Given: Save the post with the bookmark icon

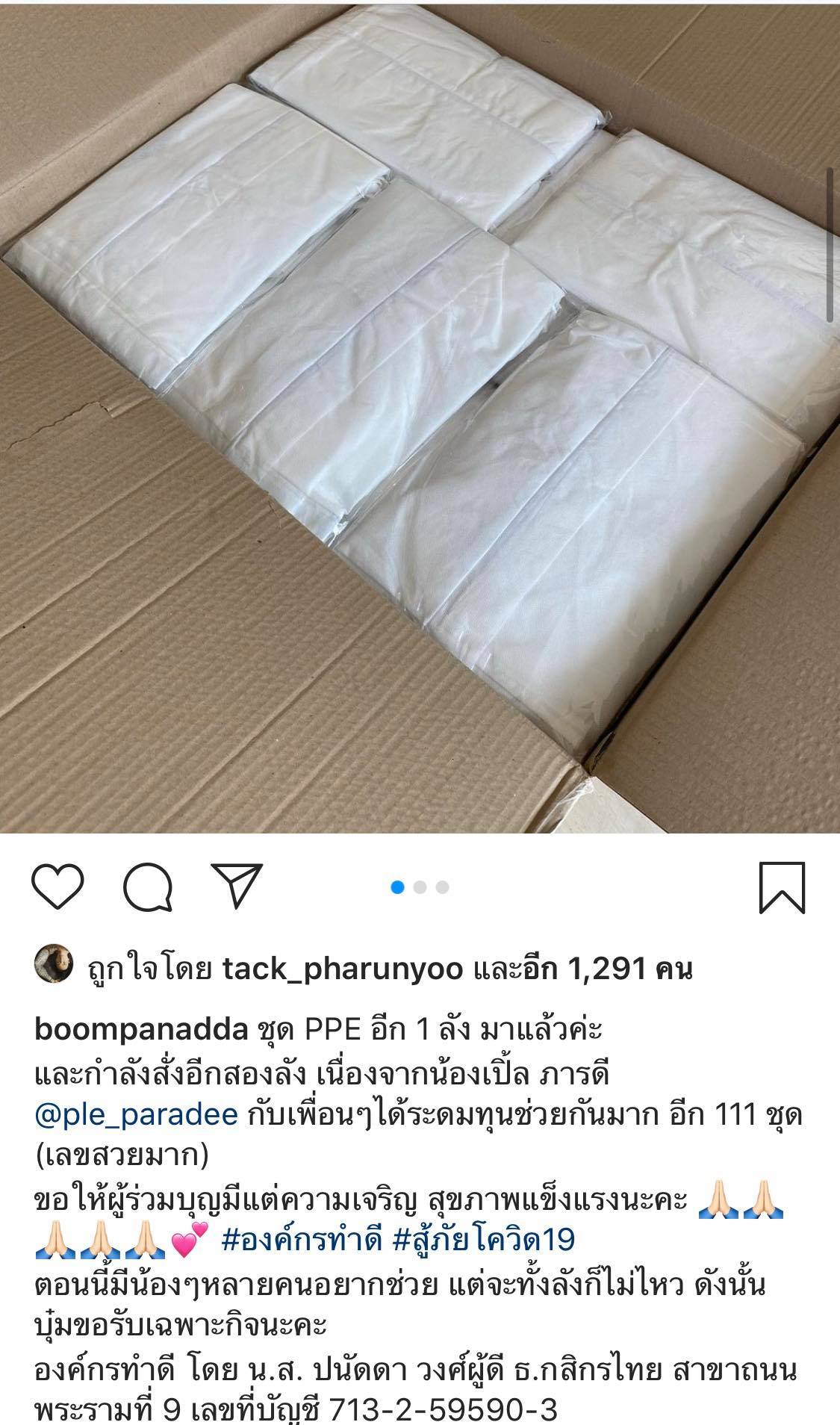Looking at the screenshot, I should point(782,888).
